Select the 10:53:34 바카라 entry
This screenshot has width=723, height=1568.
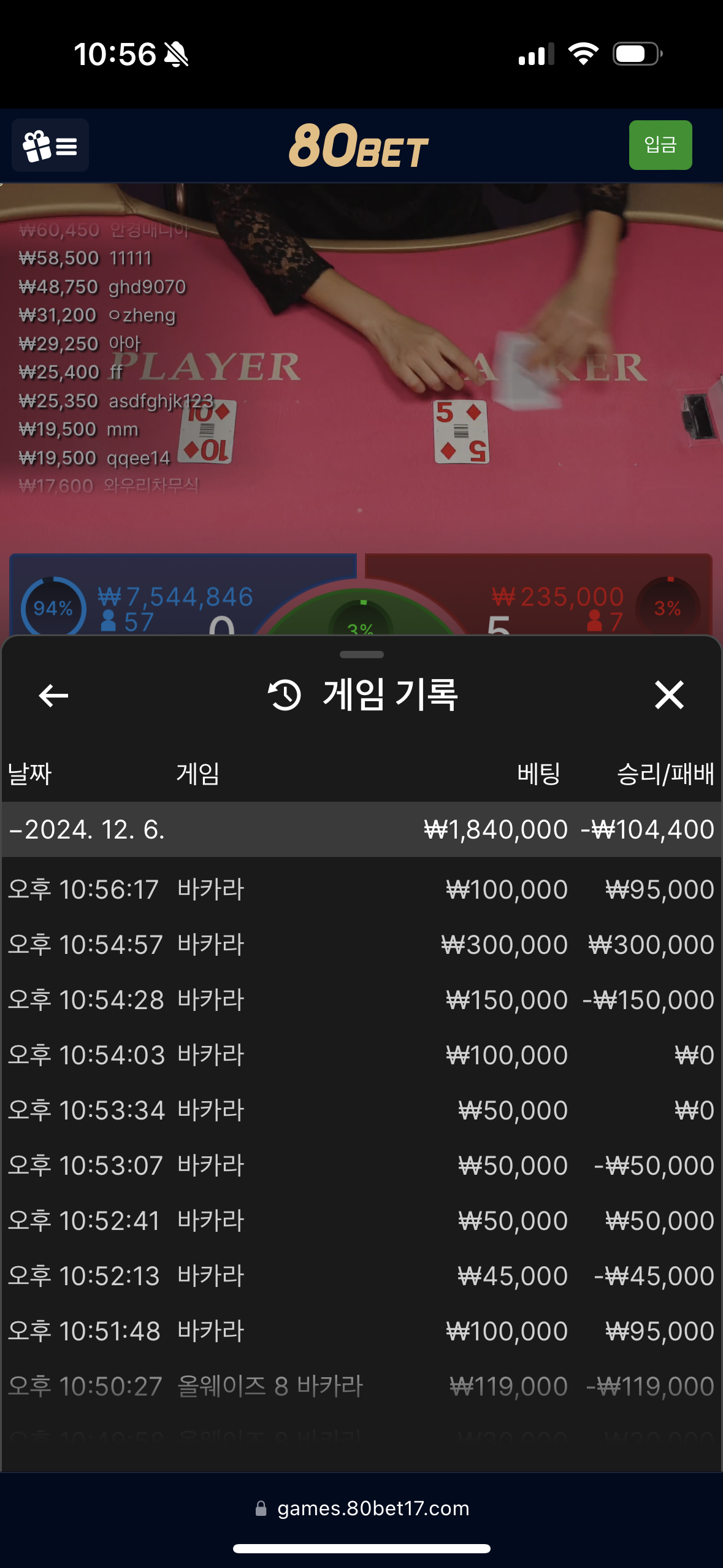pos(361,1110)
